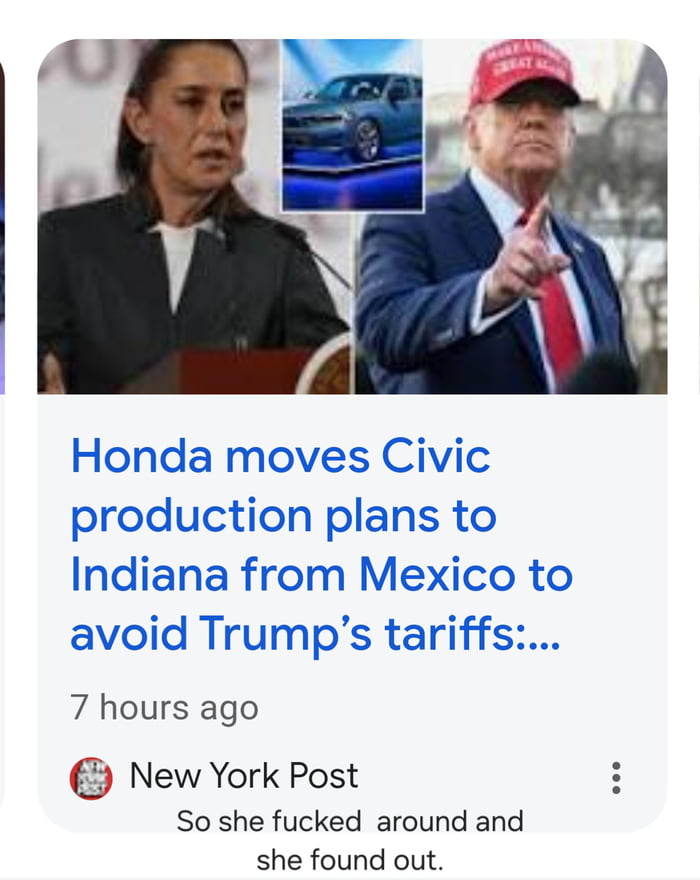Screen dimensions: 700x880
Task: Open the Honda Civic production article headline
Action: pos(320,545)
